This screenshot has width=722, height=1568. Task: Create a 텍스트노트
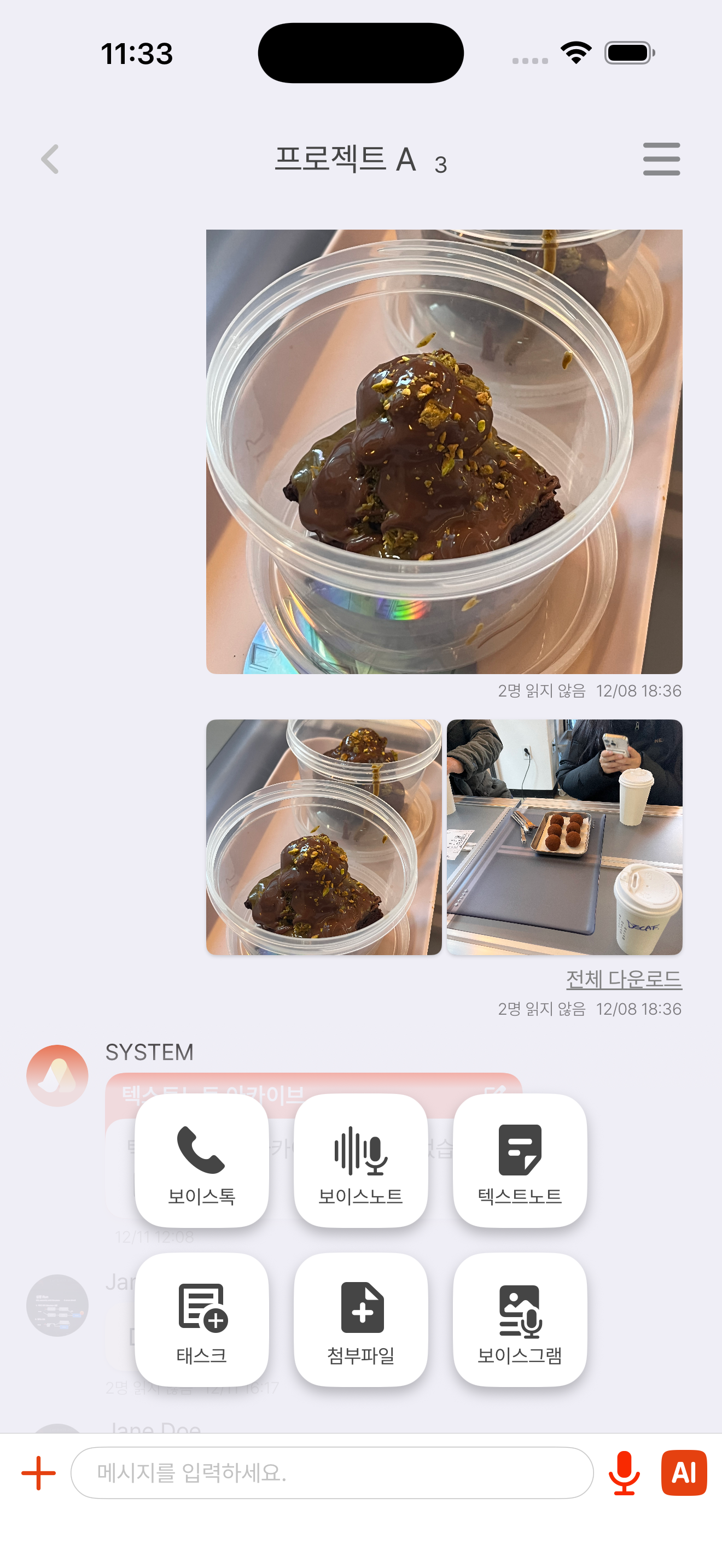519,1160
